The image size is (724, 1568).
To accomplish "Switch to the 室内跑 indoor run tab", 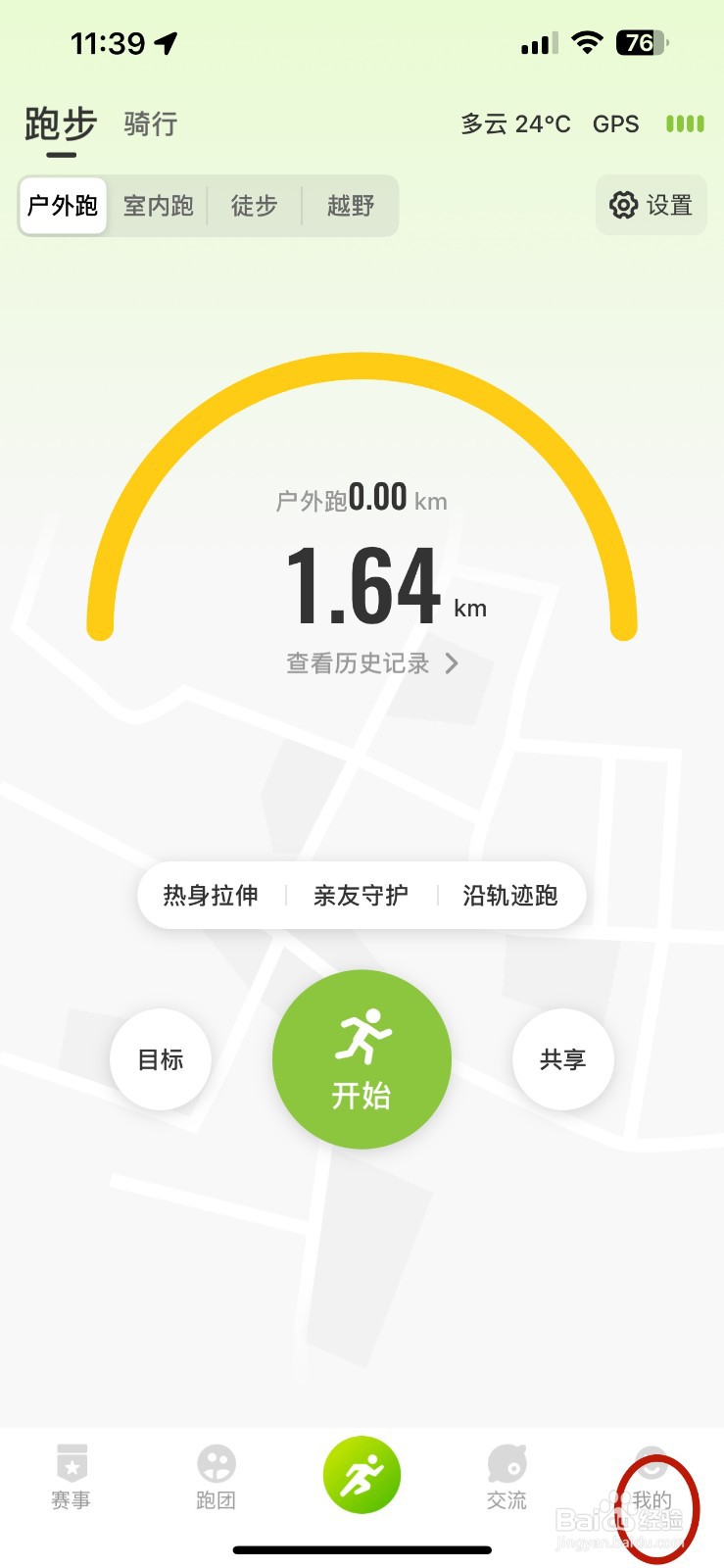I will (158, 206).
